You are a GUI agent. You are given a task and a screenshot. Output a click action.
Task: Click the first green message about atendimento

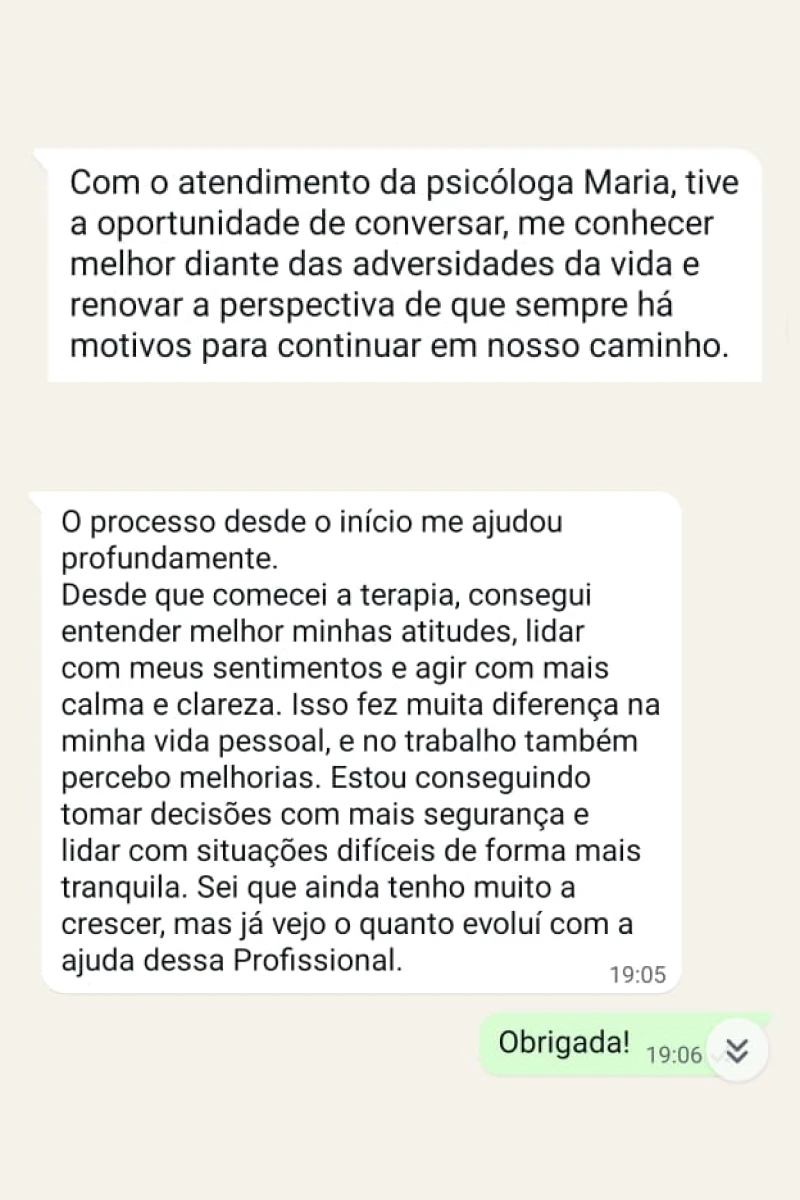[x=400, y=265]
